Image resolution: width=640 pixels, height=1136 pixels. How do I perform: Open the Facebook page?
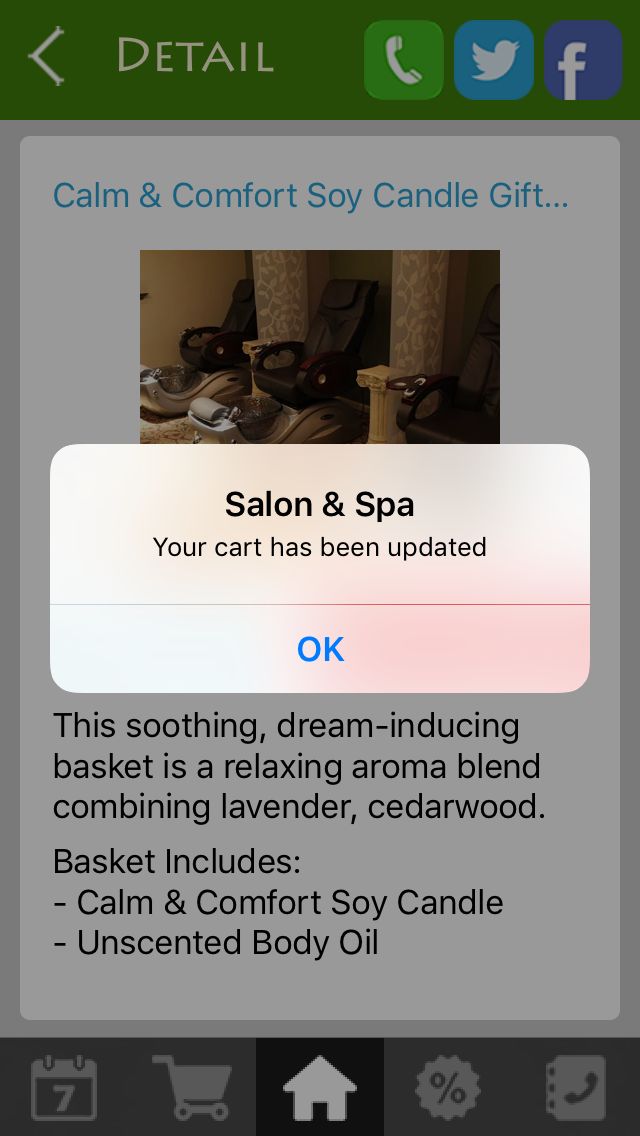click(x=582, y=60)
